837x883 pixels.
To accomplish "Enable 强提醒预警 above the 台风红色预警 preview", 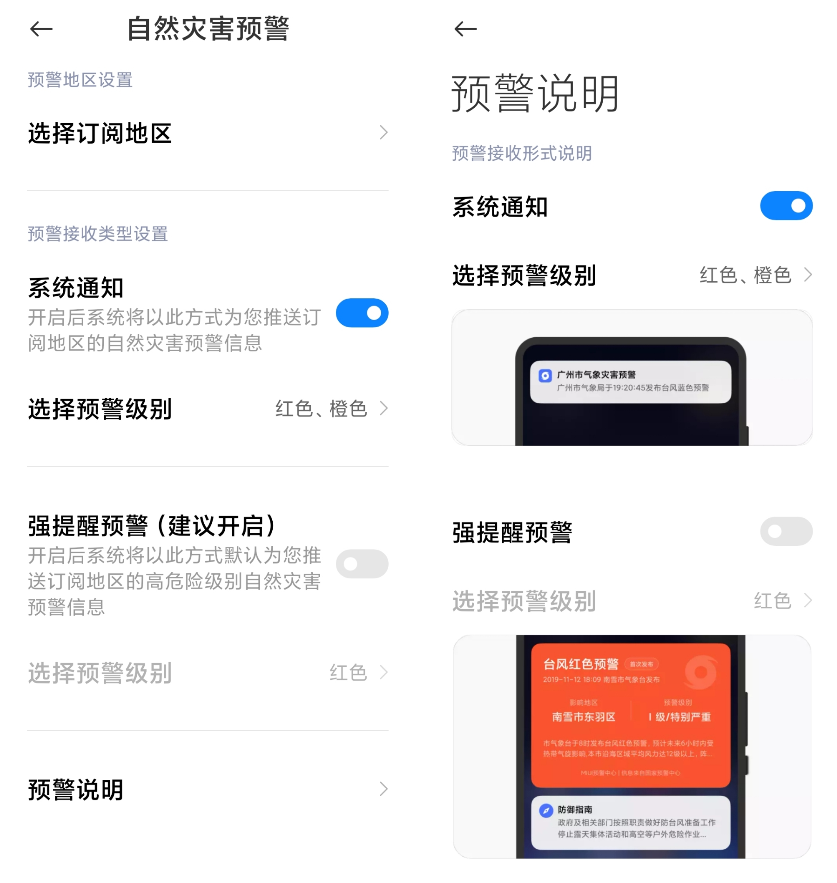I will tap(786, 531).
